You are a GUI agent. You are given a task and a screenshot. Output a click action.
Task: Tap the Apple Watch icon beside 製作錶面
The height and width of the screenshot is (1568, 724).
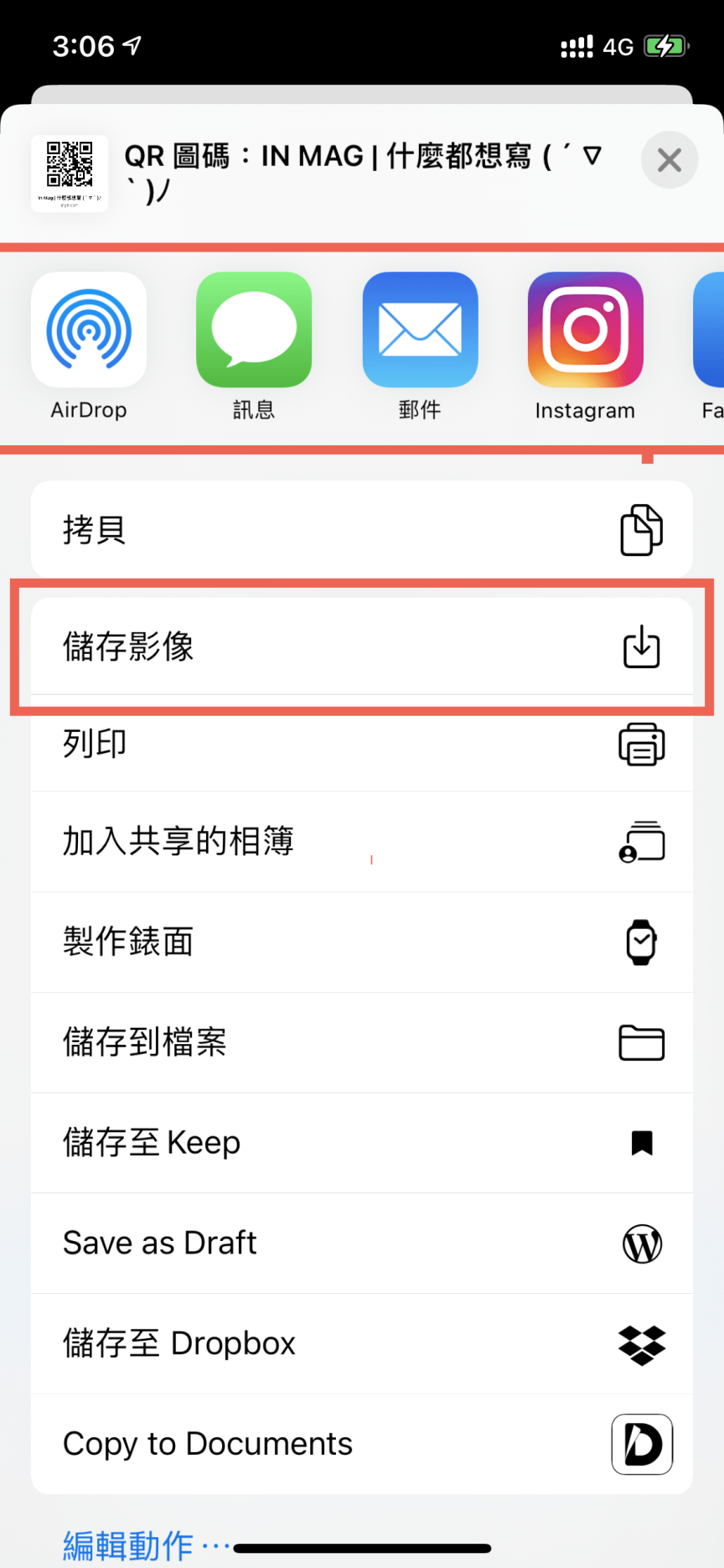tap(641, 942)
